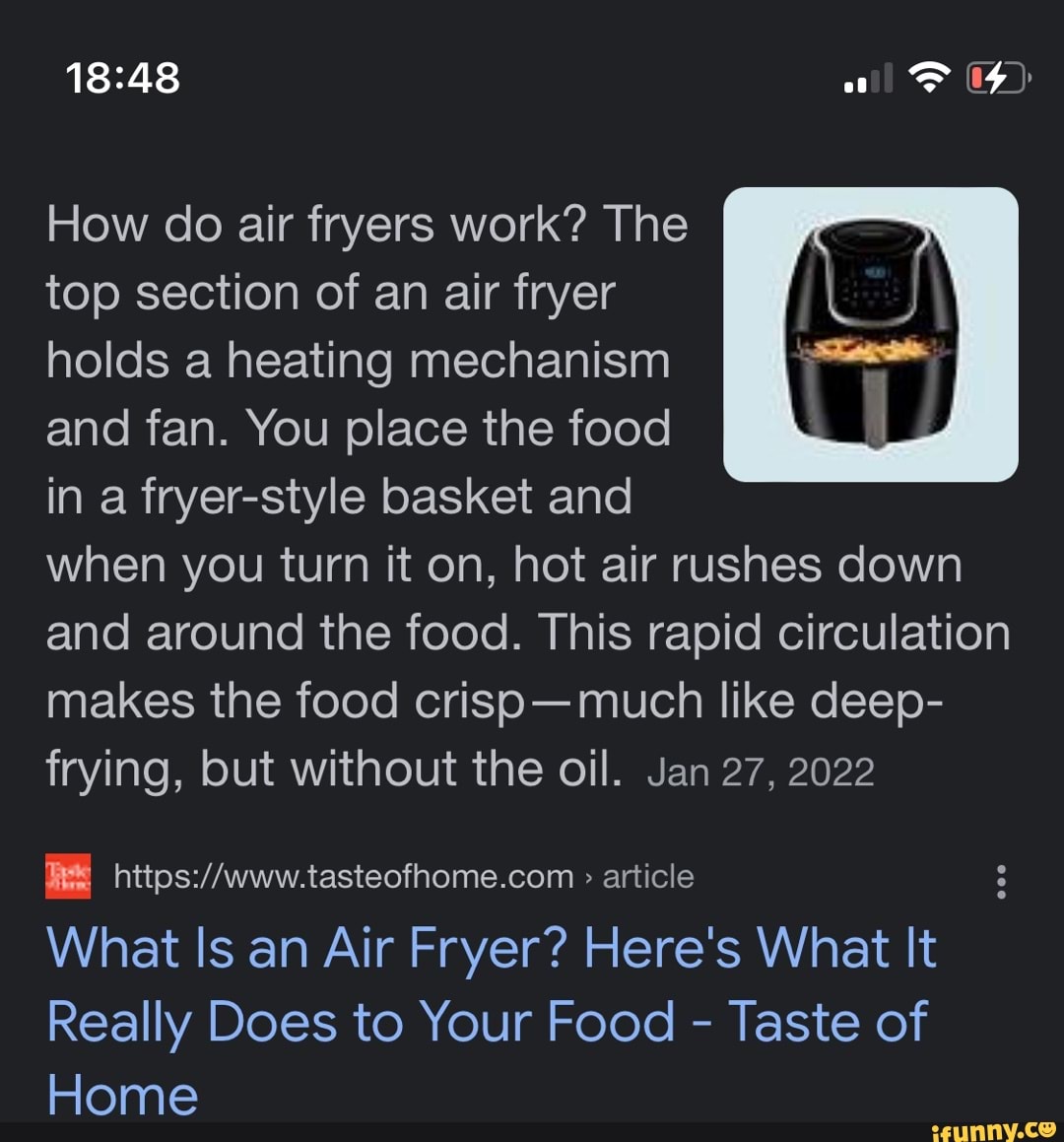Click the air fryer image thumbnail

(x=871, y=333)
